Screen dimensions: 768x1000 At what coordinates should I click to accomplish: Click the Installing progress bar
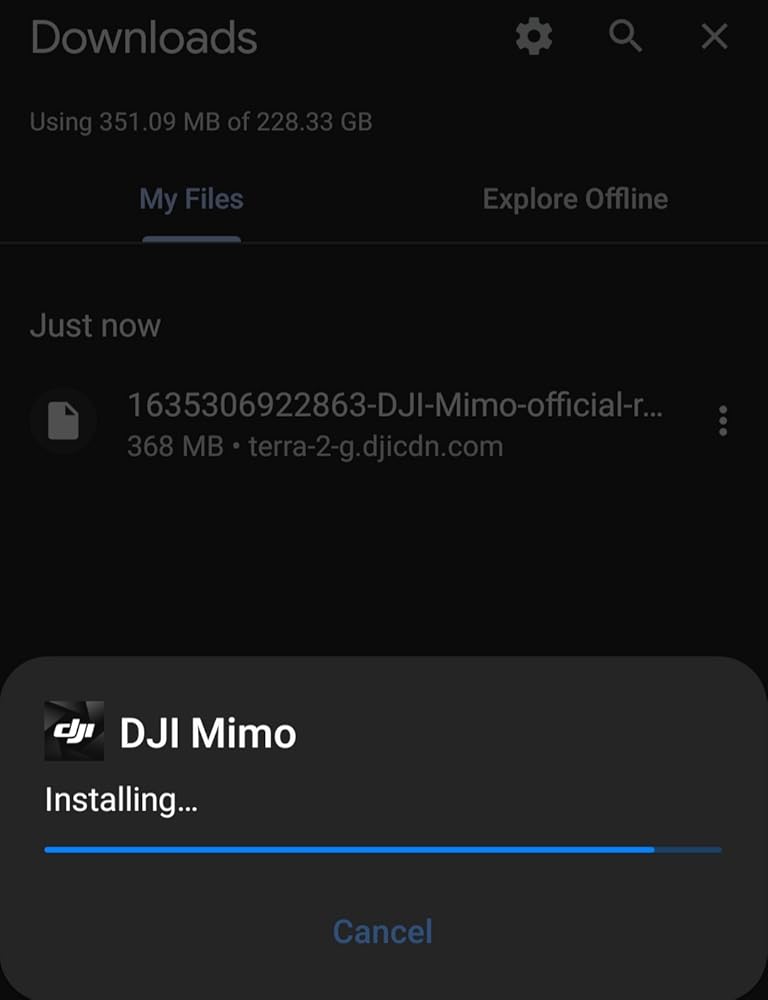point(383,848)
